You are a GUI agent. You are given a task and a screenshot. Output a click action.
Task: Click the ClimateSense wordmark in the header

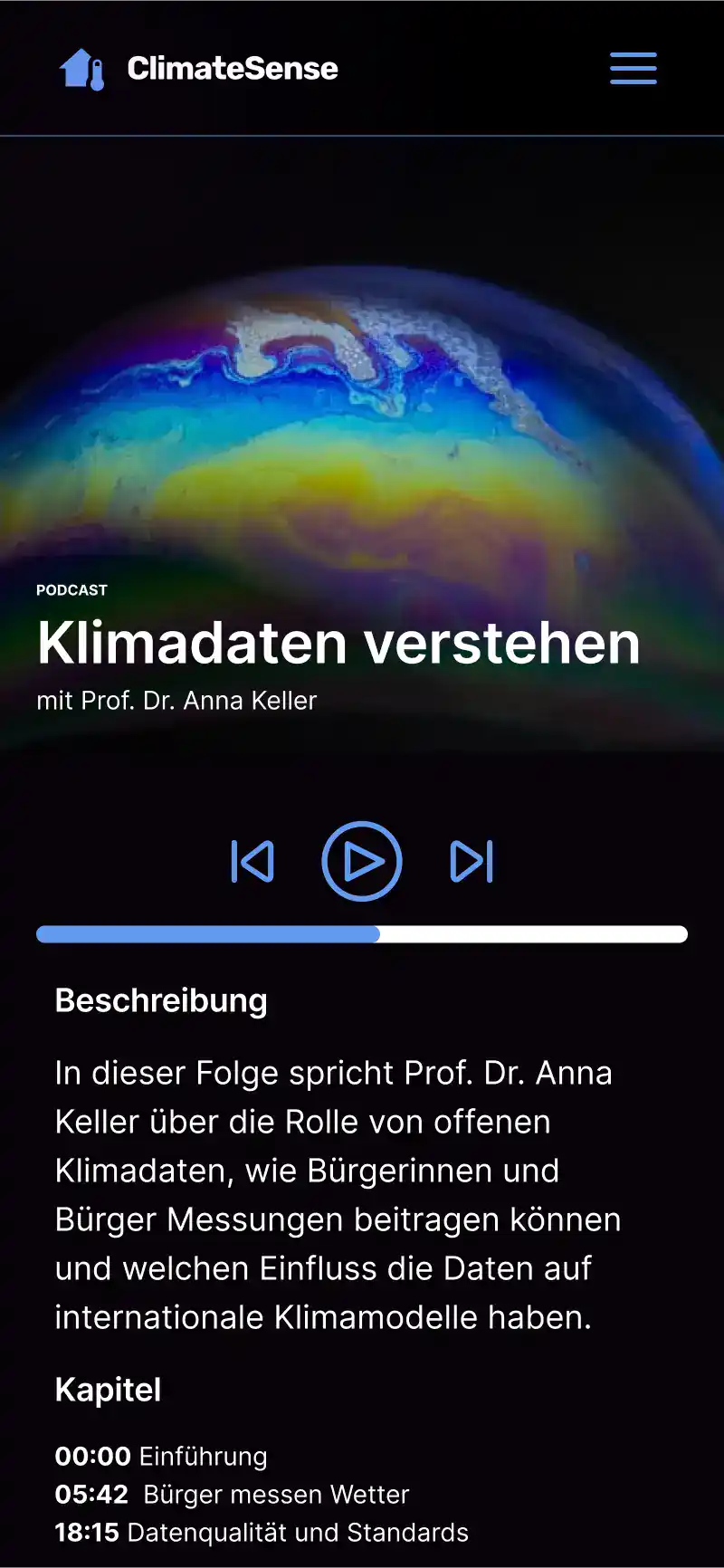pos(233,68)
